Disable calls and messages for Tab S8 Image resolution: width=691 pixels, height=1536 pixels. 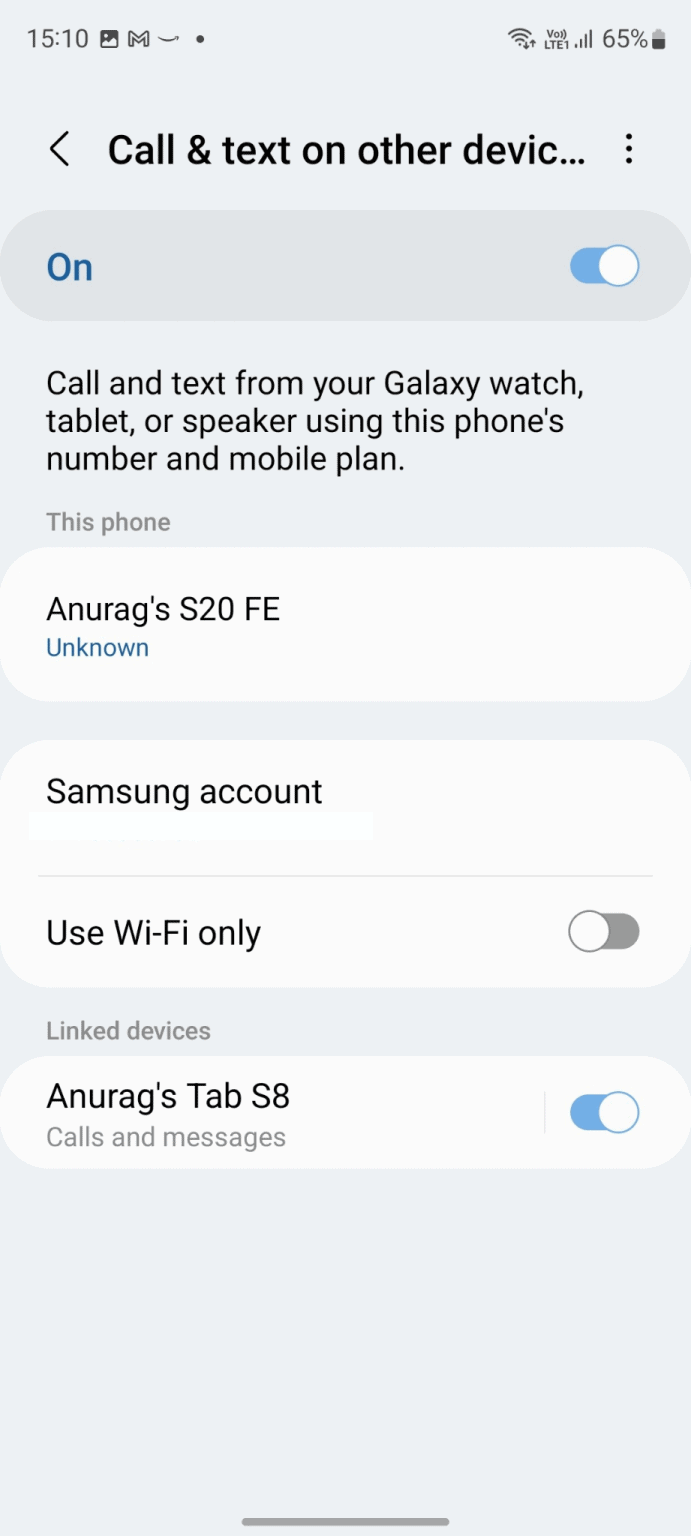click(x=604, y=1113)
